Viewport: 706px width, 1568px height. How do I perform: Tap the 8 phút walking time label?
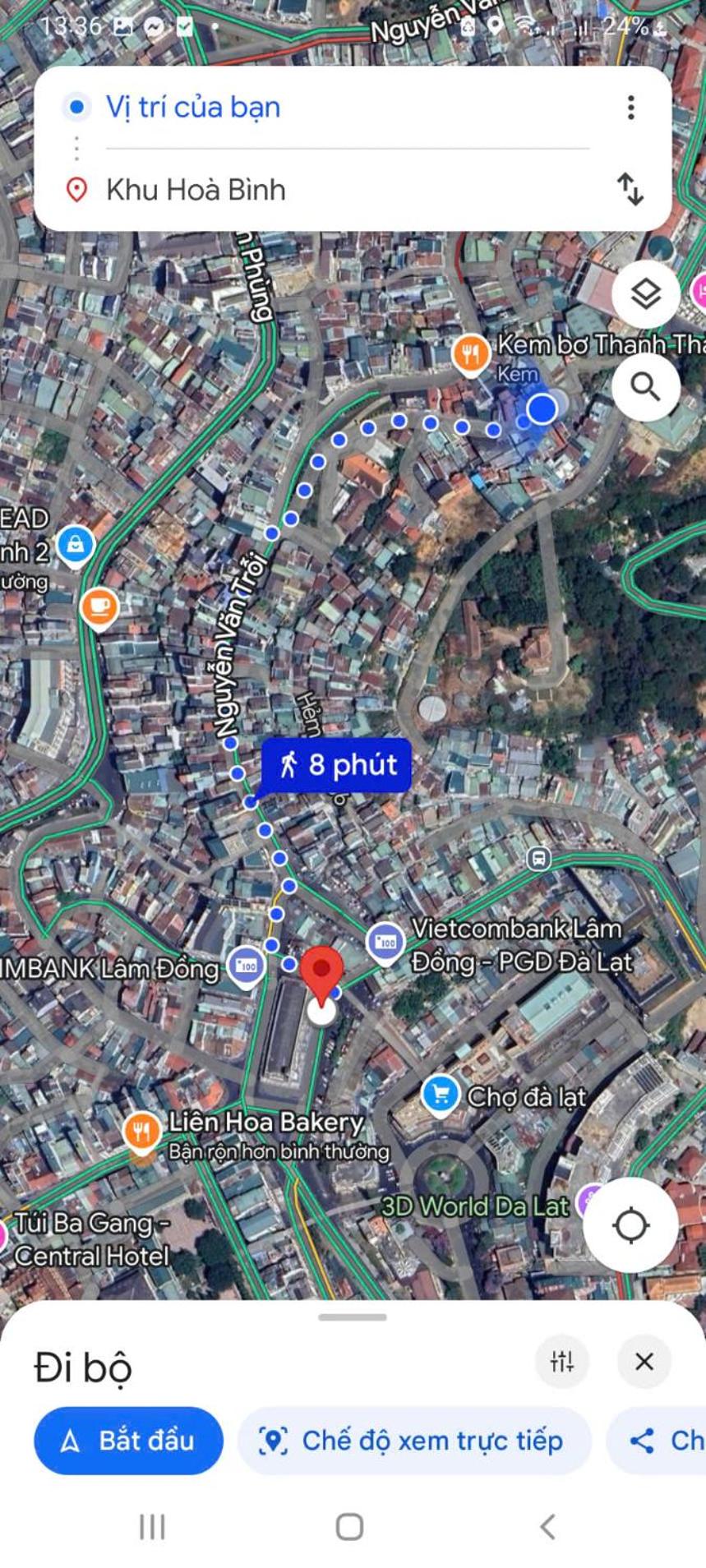point(337,765)
